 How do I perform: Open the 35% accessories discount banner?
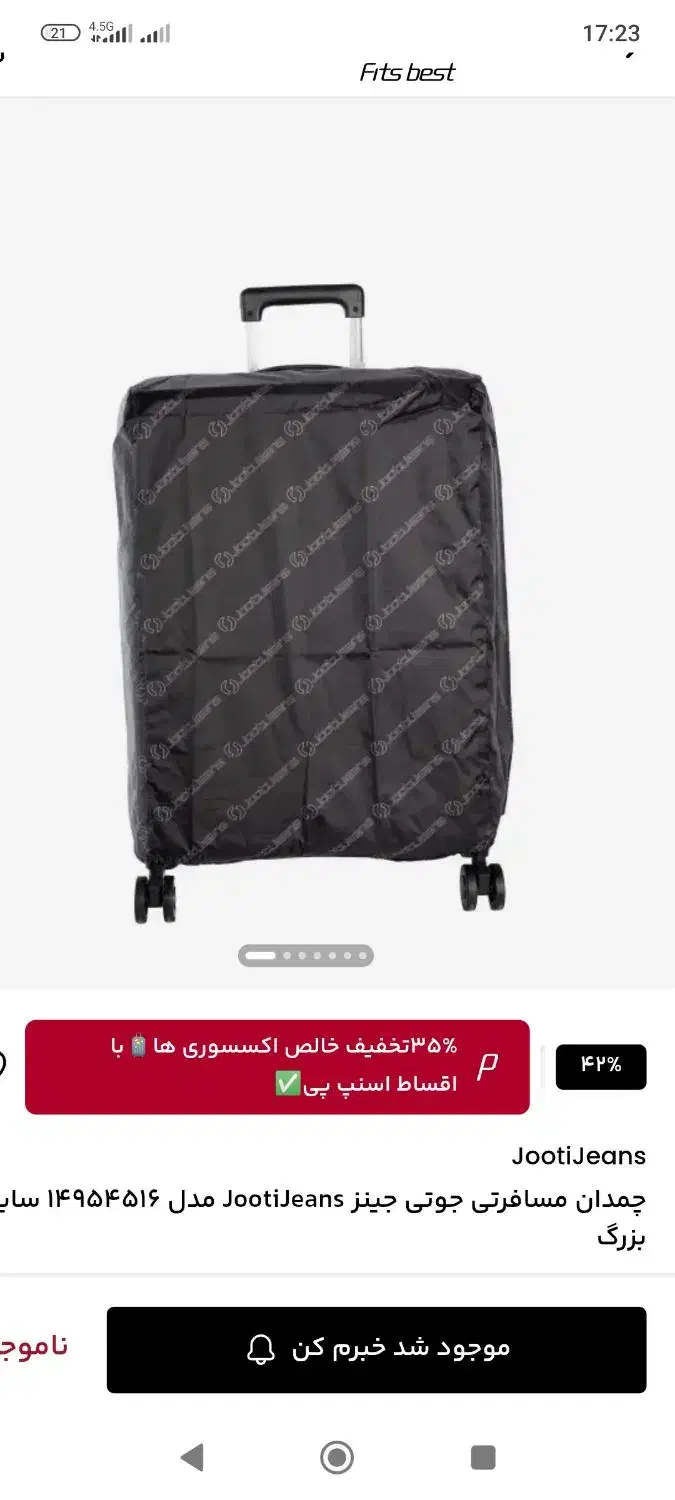277,1066
